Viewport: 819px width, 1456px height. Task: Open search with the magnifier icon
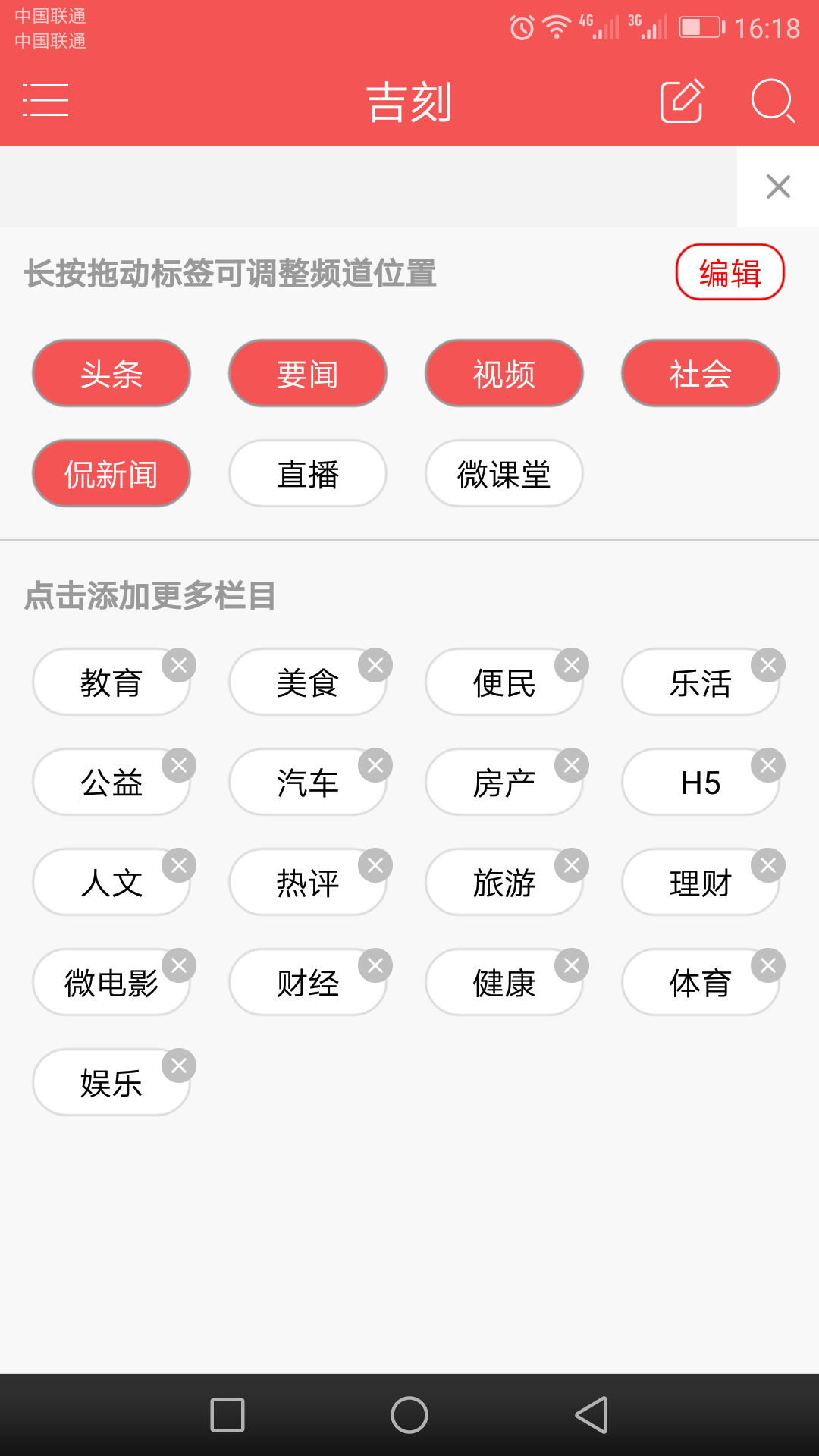[772, 102]
